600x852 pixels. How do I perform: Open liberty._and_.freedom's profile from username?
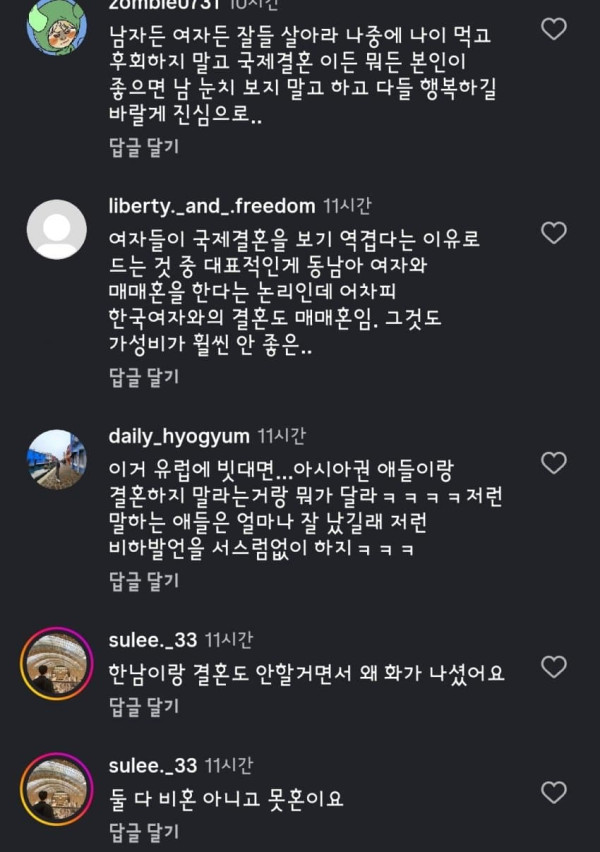click(x=212, y=206)
